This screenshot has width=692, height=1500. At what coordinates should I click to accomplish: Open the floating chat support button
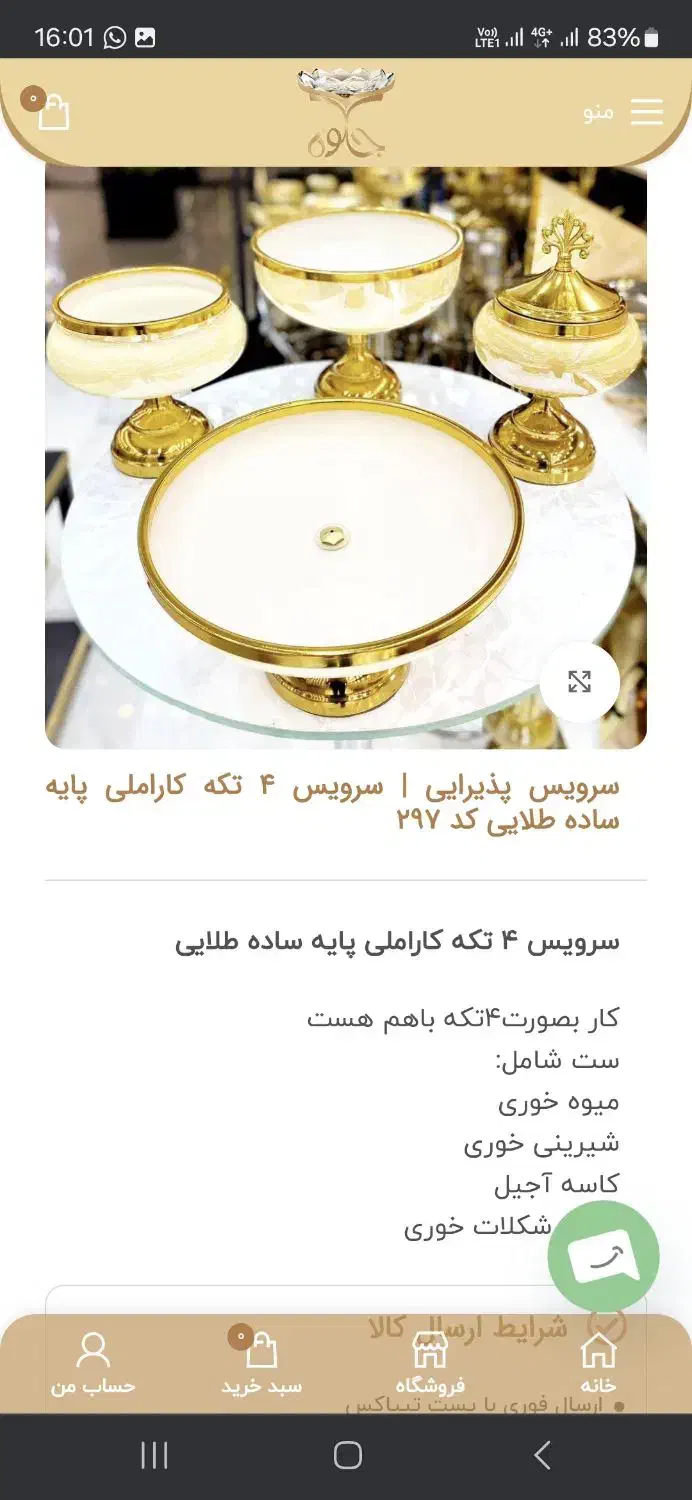pos(603,1256)
